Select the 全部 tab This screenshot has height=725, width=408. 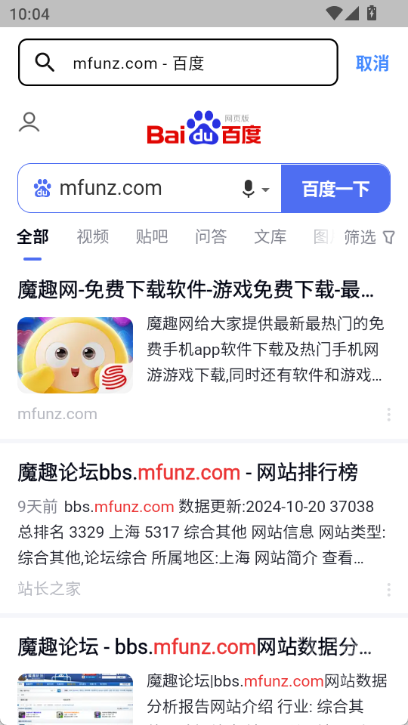coord(32,237)
